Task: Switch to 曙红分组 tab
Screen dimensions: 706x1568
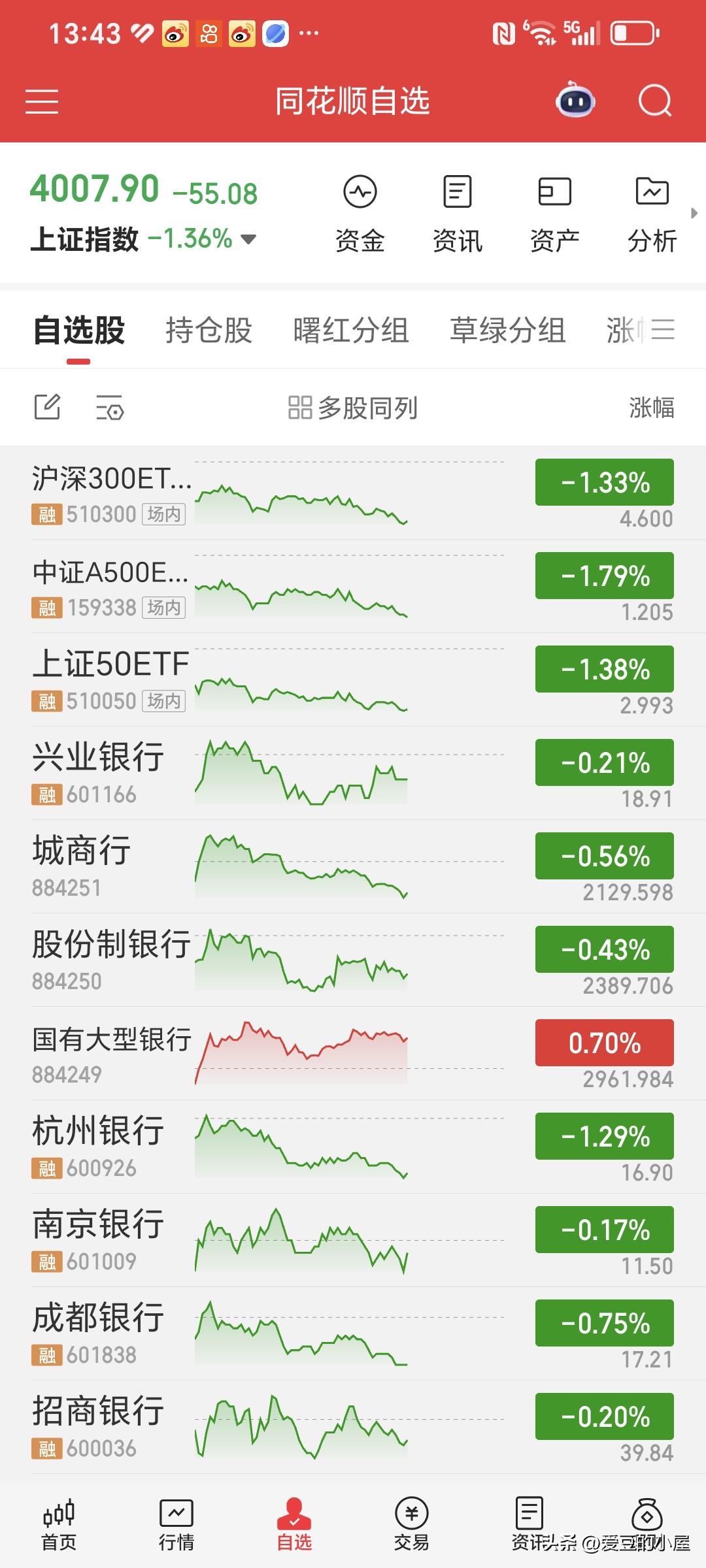Action: (x=352, y=330)
